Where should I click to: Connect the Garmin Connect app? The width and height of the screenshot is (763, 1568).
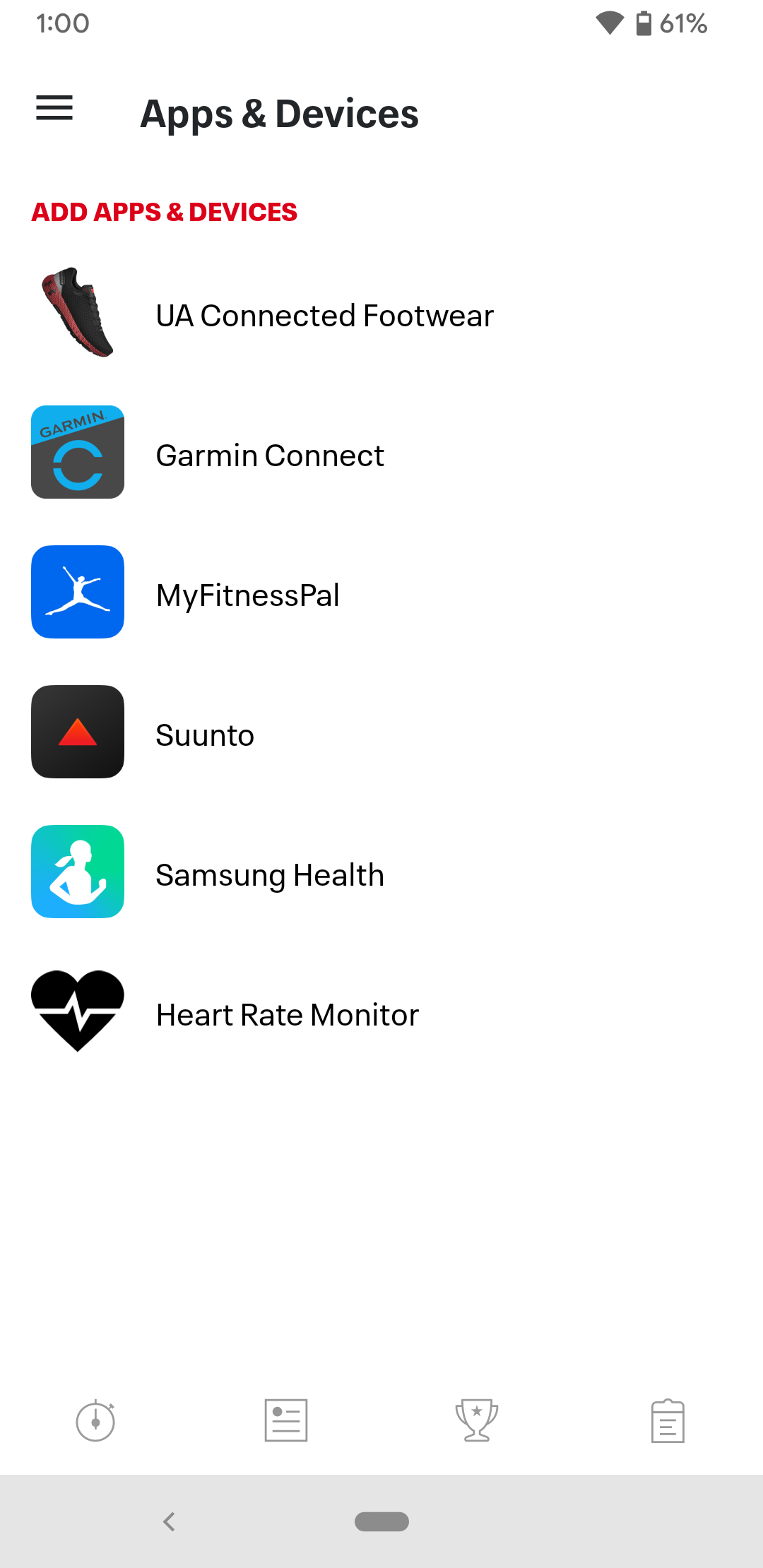pyautogui.click(x=270, y=455)
